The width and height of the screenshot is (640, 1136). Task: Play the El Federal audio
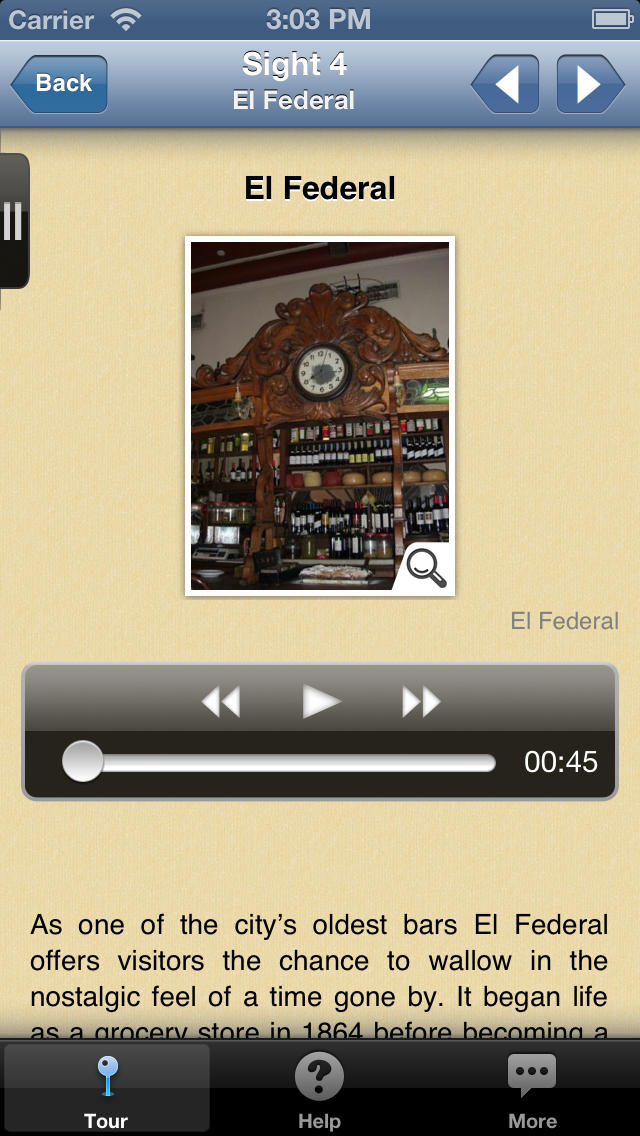320,702
